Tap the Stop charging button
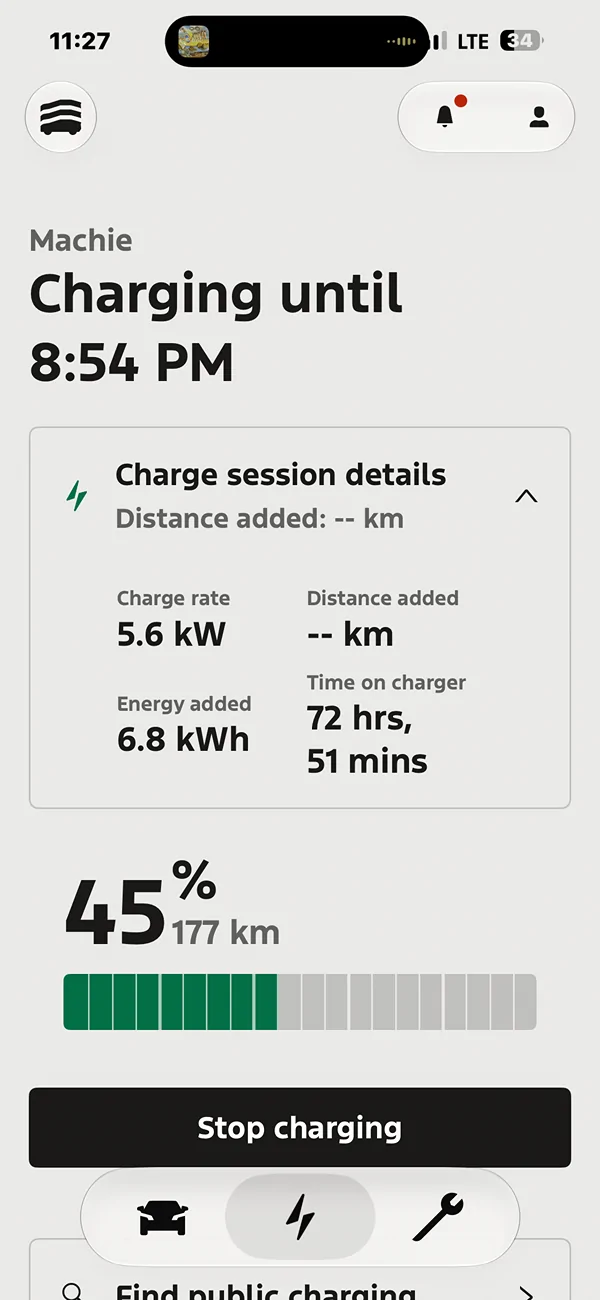Screen dimensions: 600x1300 tap(300, 1128)
